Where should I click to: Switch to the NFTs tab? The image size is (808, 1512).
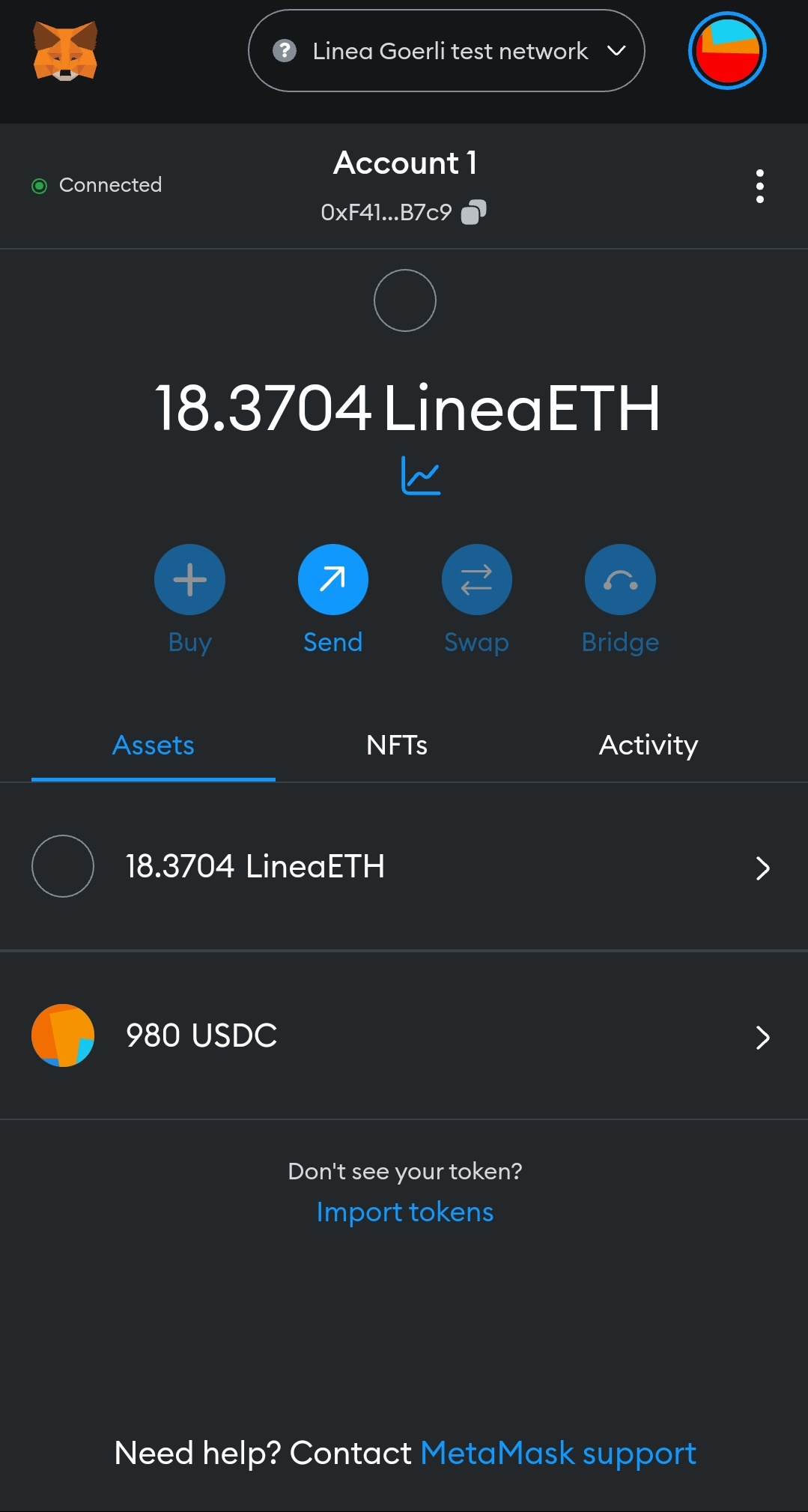pos(397,746)
